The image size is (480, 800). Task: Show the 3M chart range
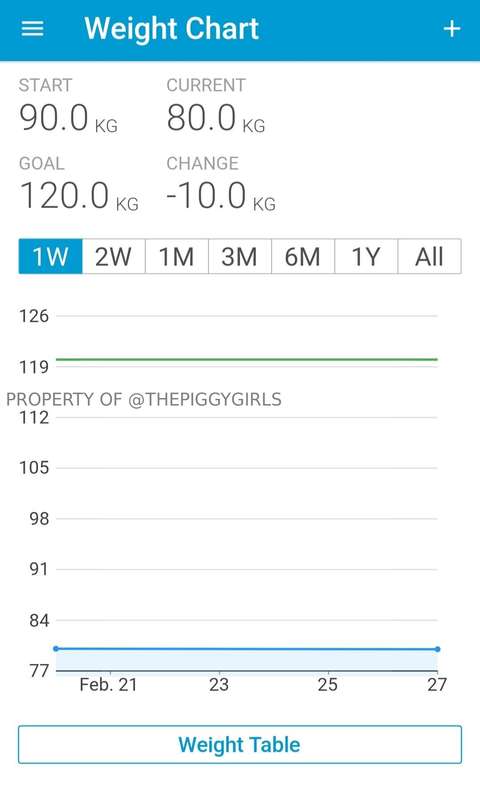pyautogui.click(x=240, y=256)
